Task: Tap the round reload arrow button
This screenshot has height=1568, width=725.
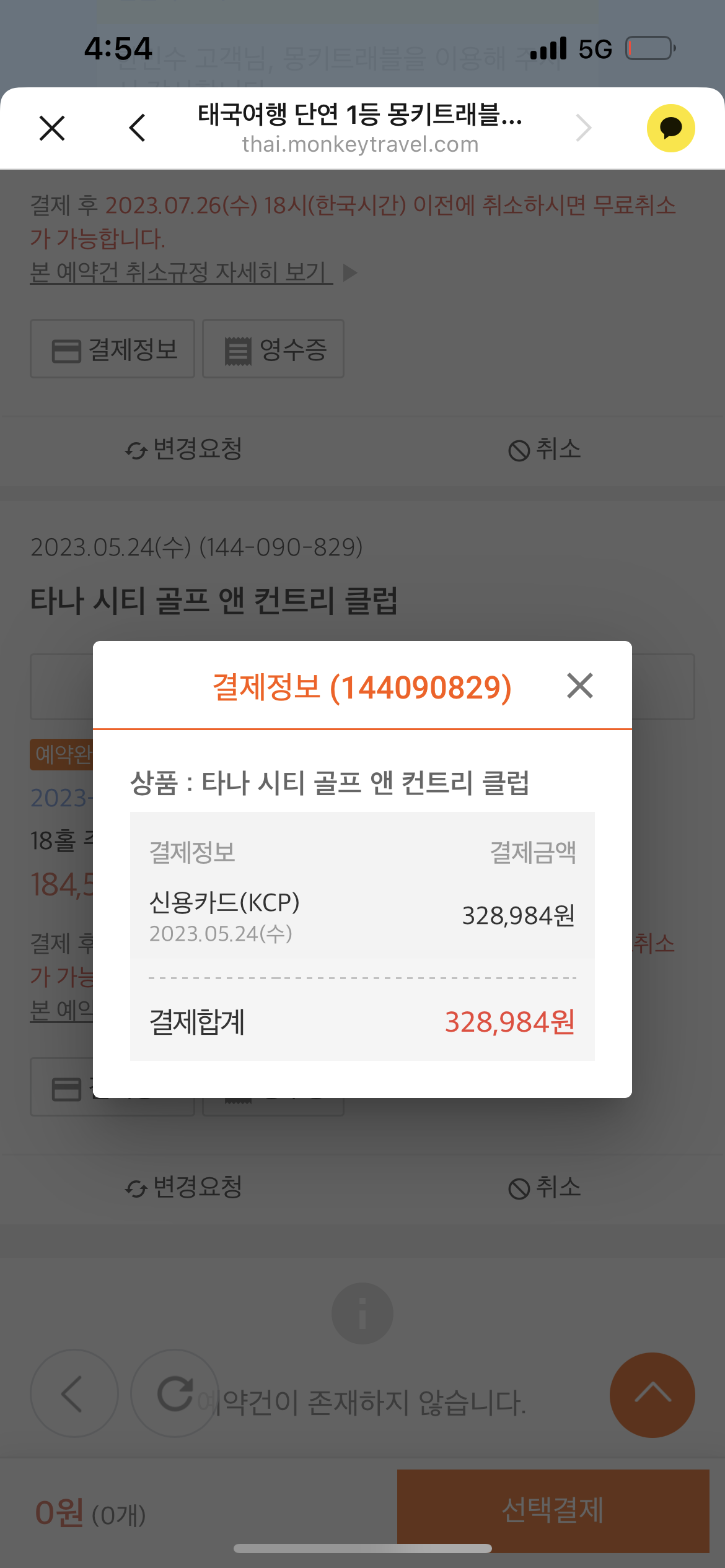Action: pyautogui.click(x=175, y=1393)
